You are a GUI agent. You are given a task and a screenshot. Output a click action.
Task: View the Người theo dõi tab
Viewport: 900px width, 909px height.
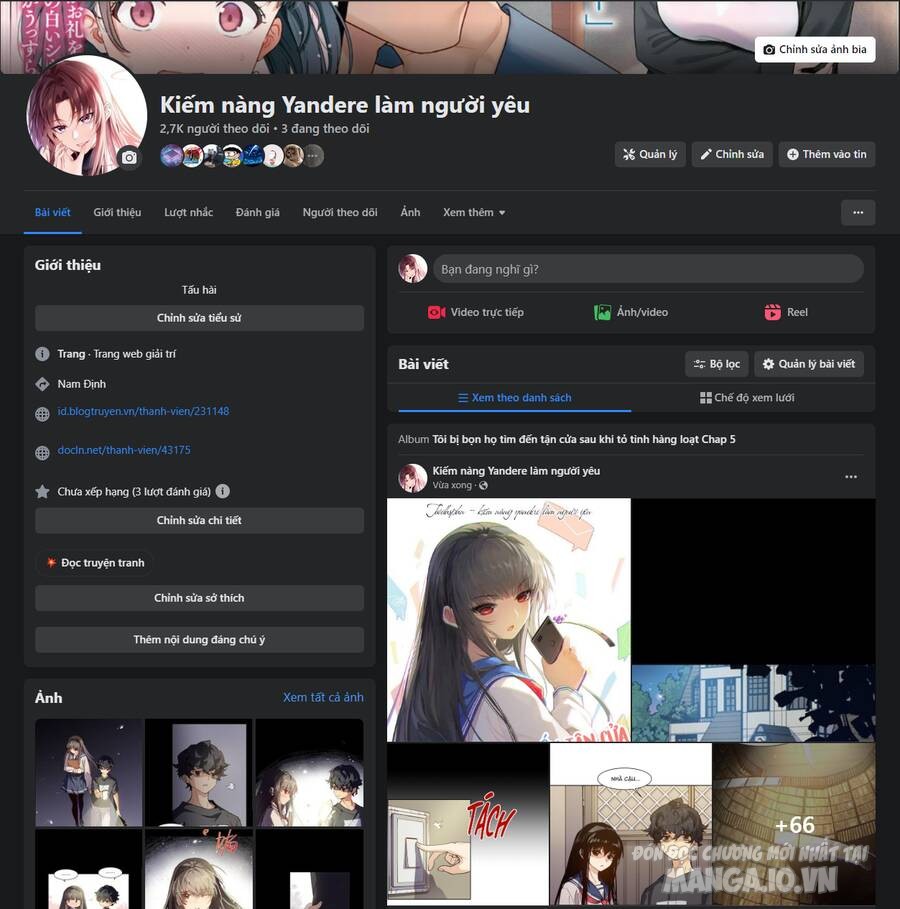(340, 212)
